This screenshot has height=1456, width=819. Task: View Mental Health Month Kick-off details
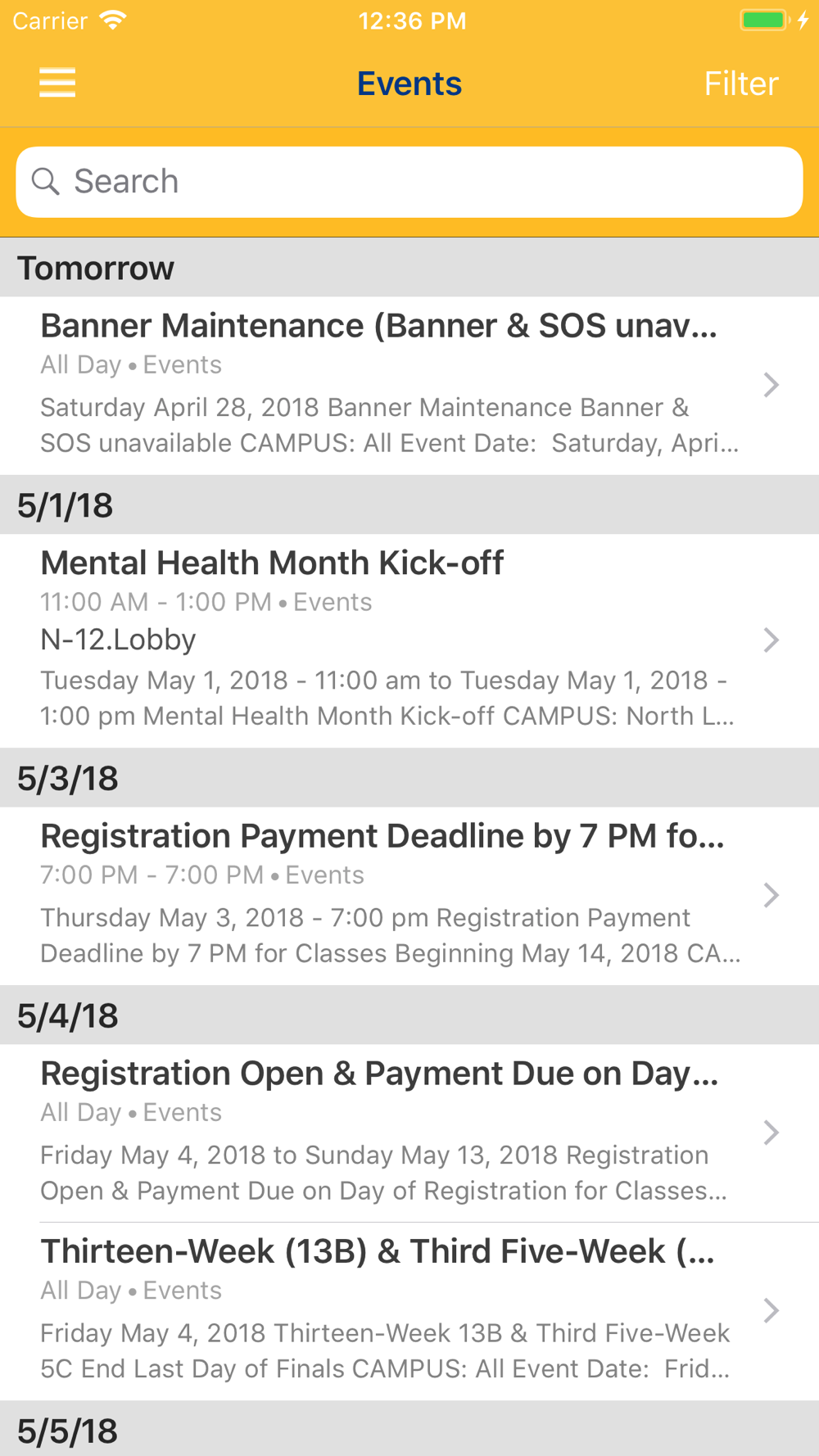click(409, 640)
